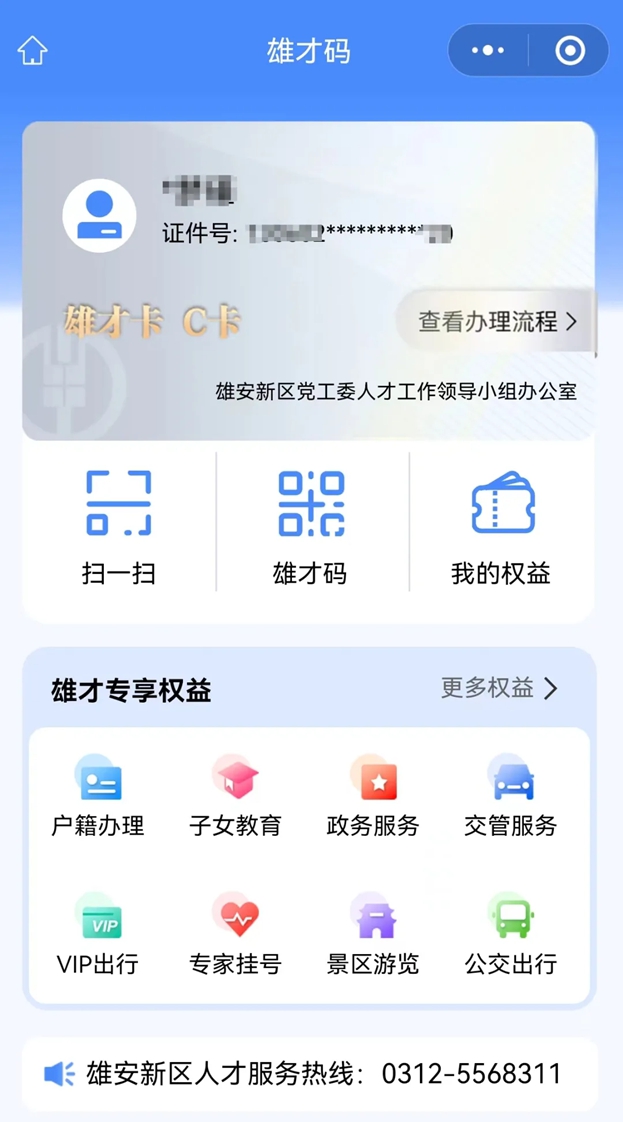623x1122 pixels.
Task: Show my 雄才码 QR code
Action: [310, 527]
